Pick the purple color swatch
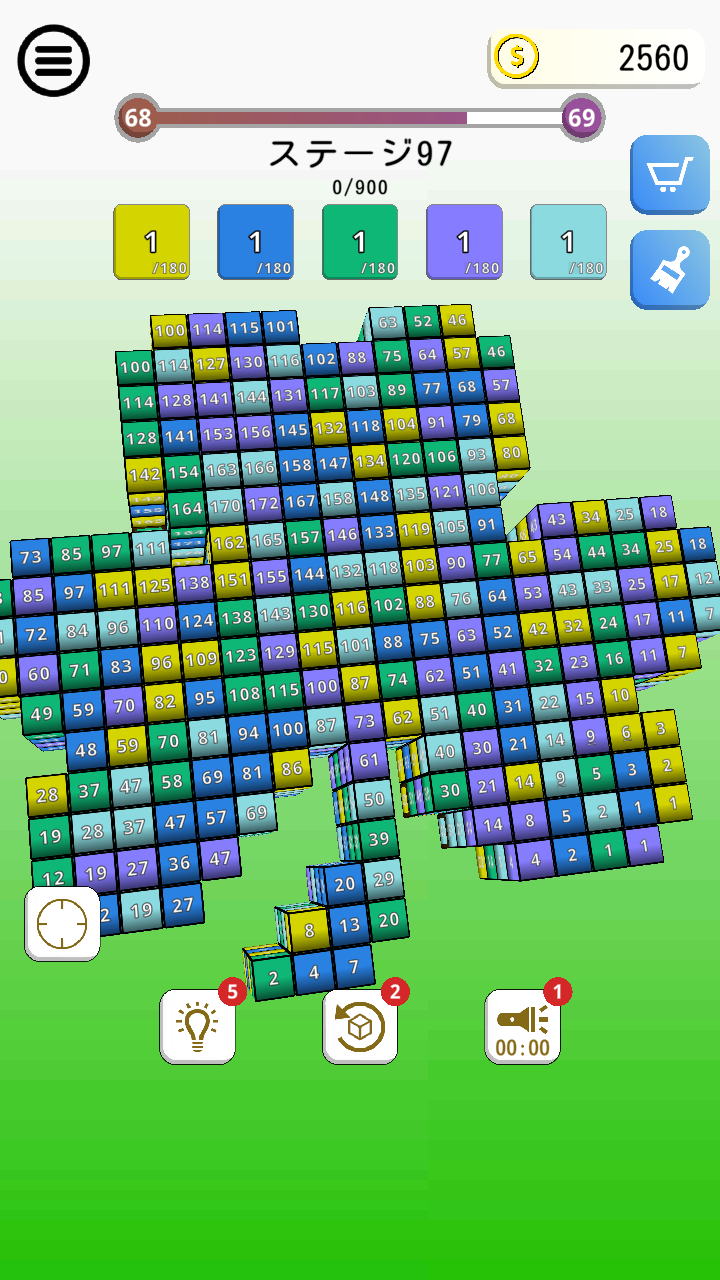The width and height of the screenshot is (720, 1280). point(464,242)
